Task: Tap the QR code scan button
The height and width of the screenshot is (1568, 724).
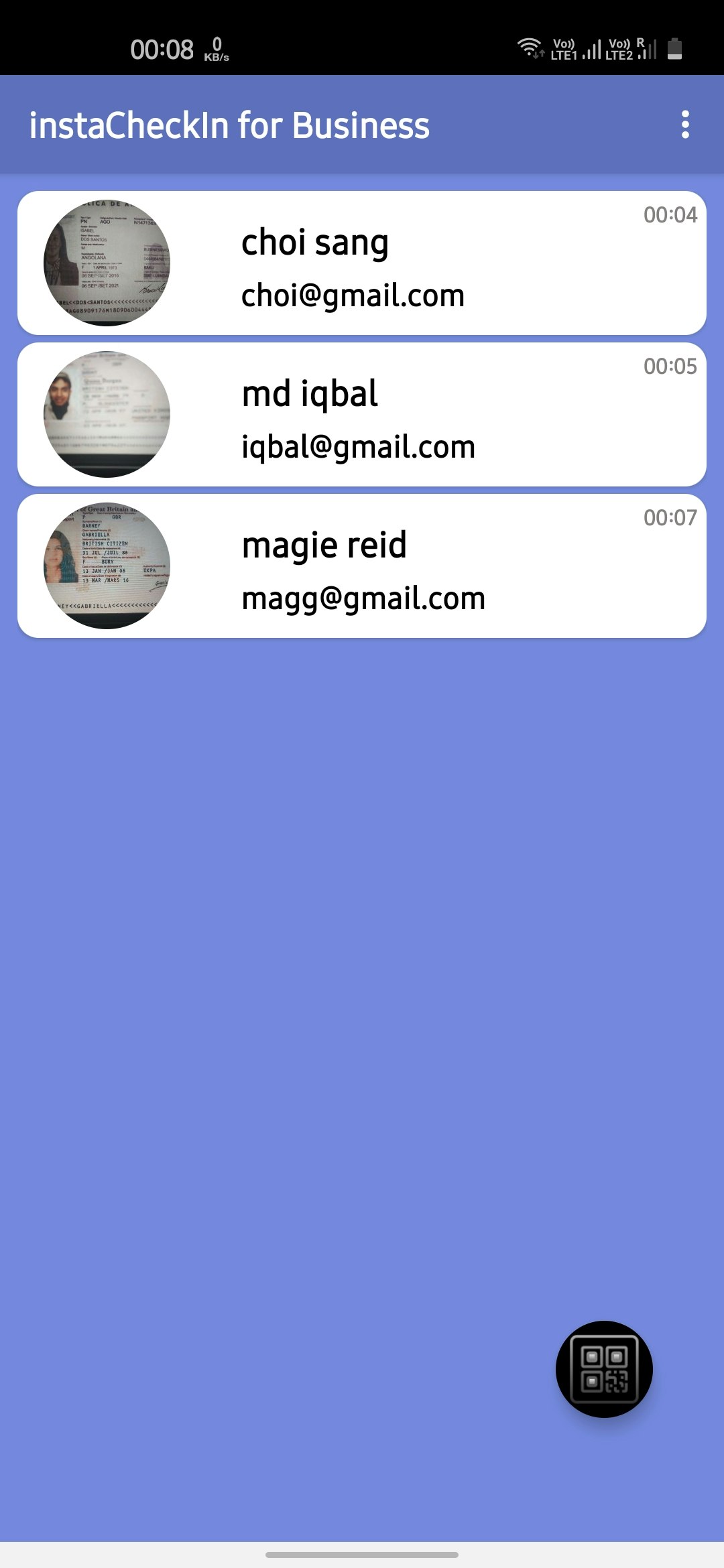Action: pyautogui.click(x=604, y=1369)
